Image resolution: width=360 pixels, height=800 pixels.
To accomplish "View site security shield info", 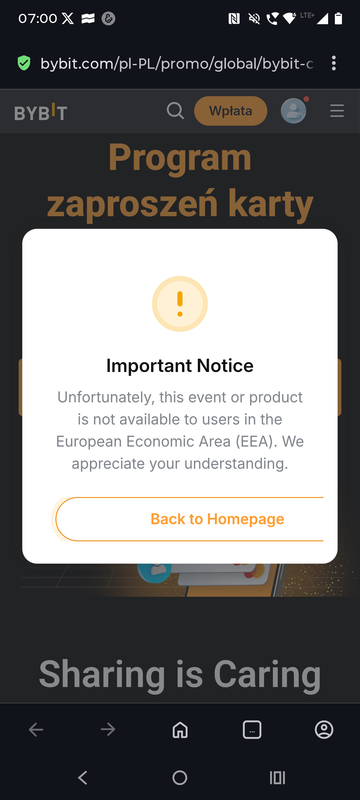I will coord(24,63).
